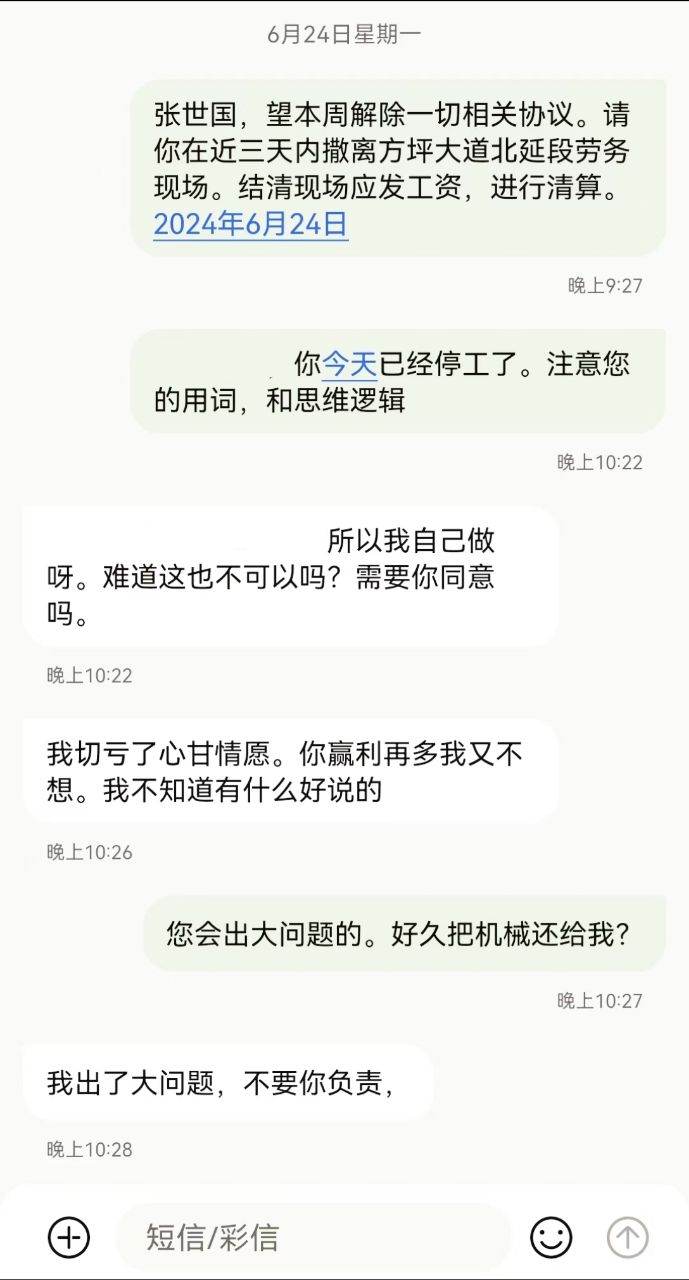Image resolution: width=689 pixels, height=1280 pixels.
Task: Tap the highlighted 今天 link
Action: click(348, 363)
